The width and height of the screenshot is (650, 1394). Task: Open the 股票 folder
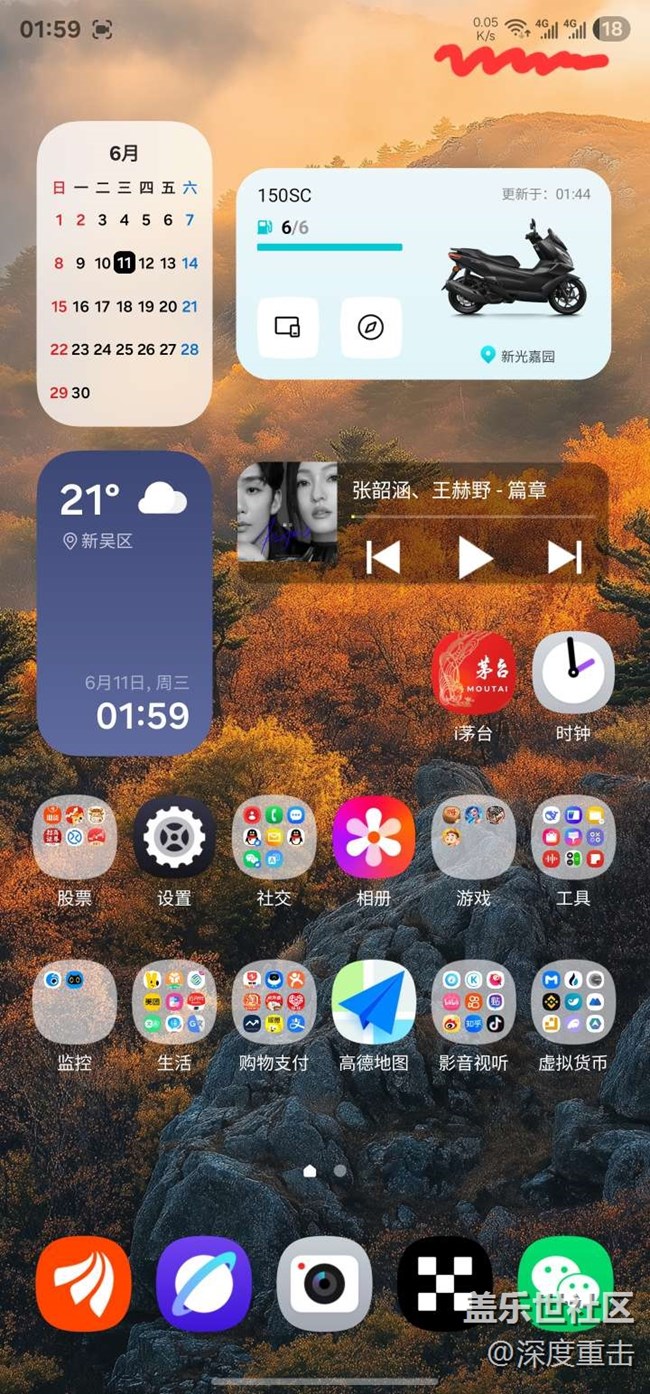[74, 837]
